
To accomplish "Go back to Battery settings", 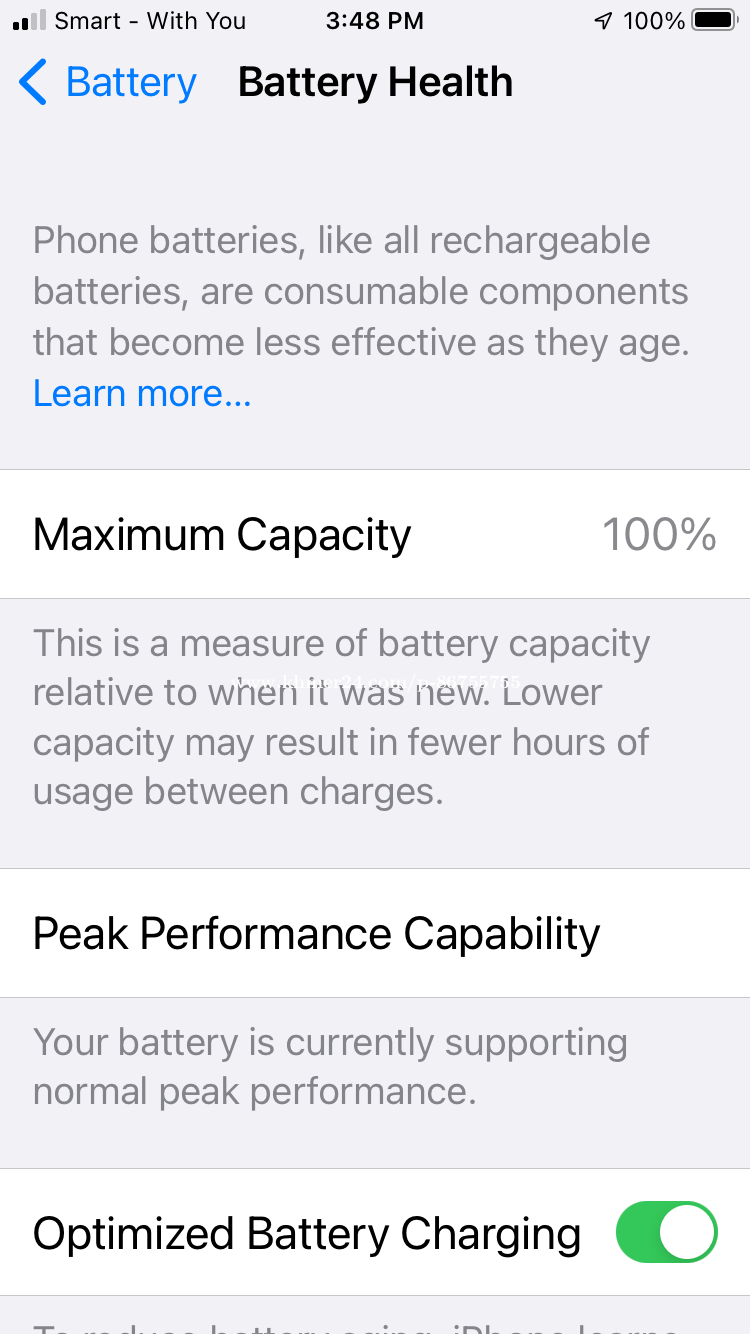I will tap(108, 83).
